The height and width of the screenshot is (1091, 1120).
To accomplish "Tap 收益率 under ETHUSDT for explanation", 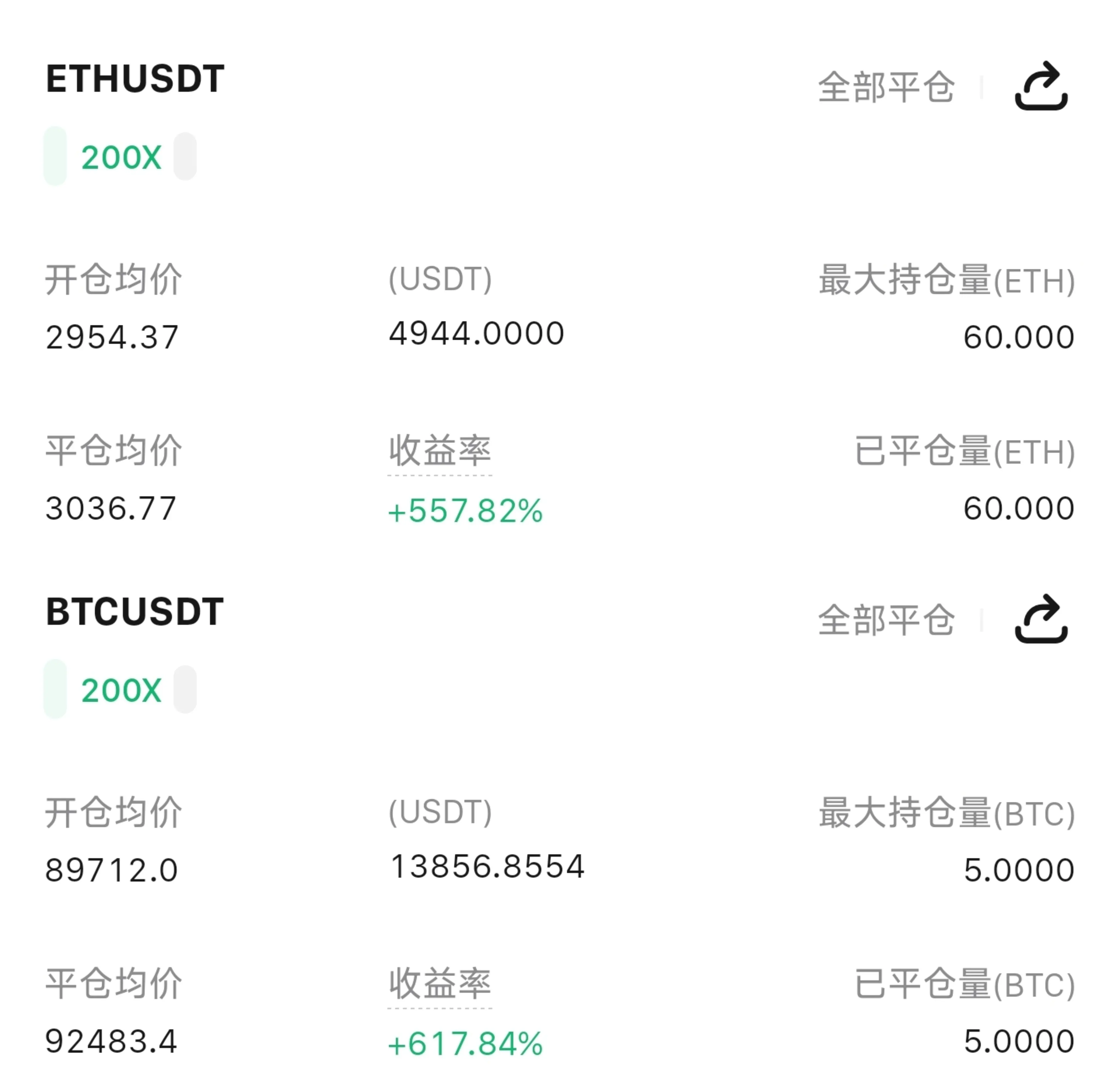I will [439, 451].
